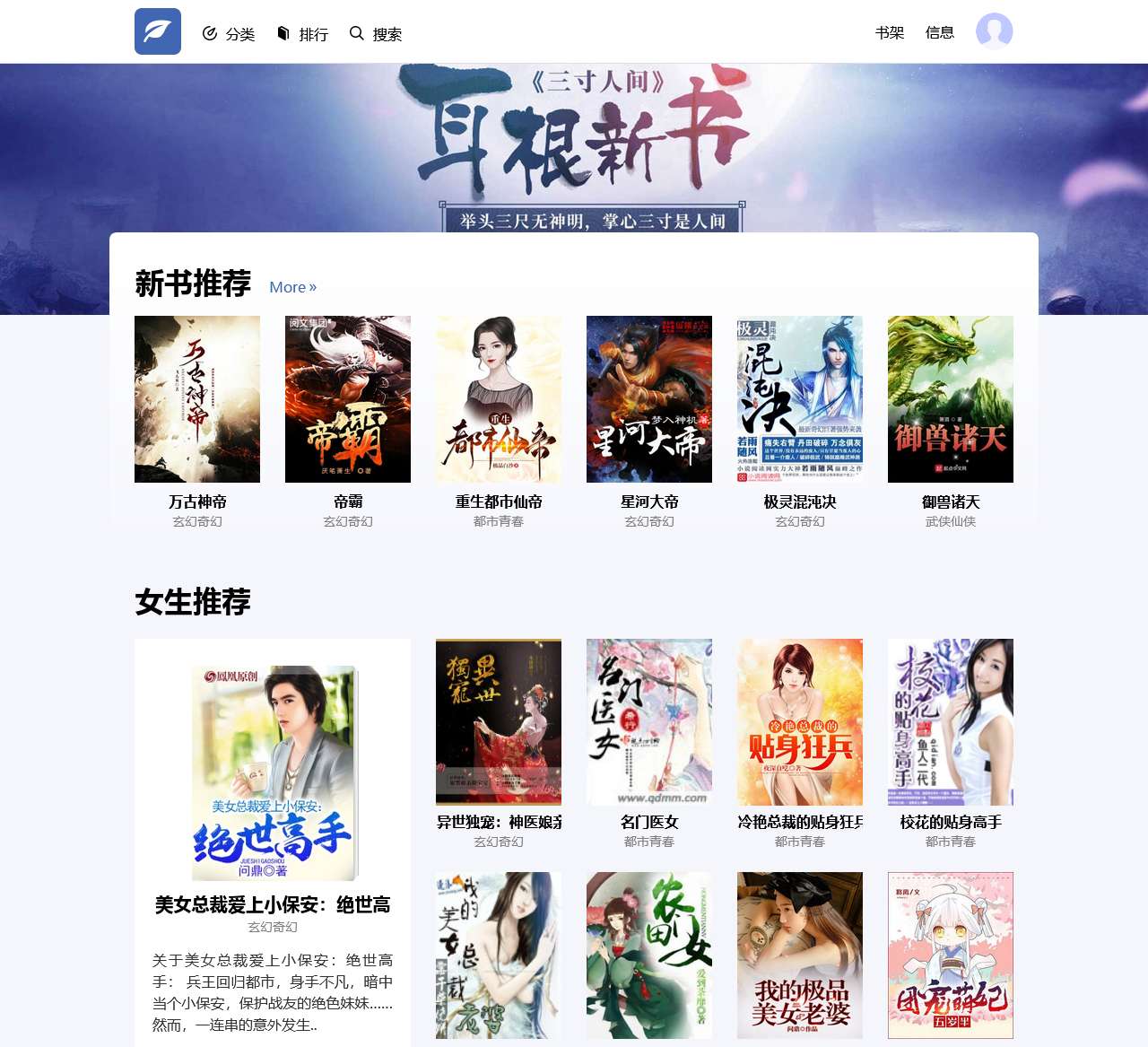Tap the site logo to go home
Image resolution: width=1148 pixels, height=1047 pixels.
(158, 31)
